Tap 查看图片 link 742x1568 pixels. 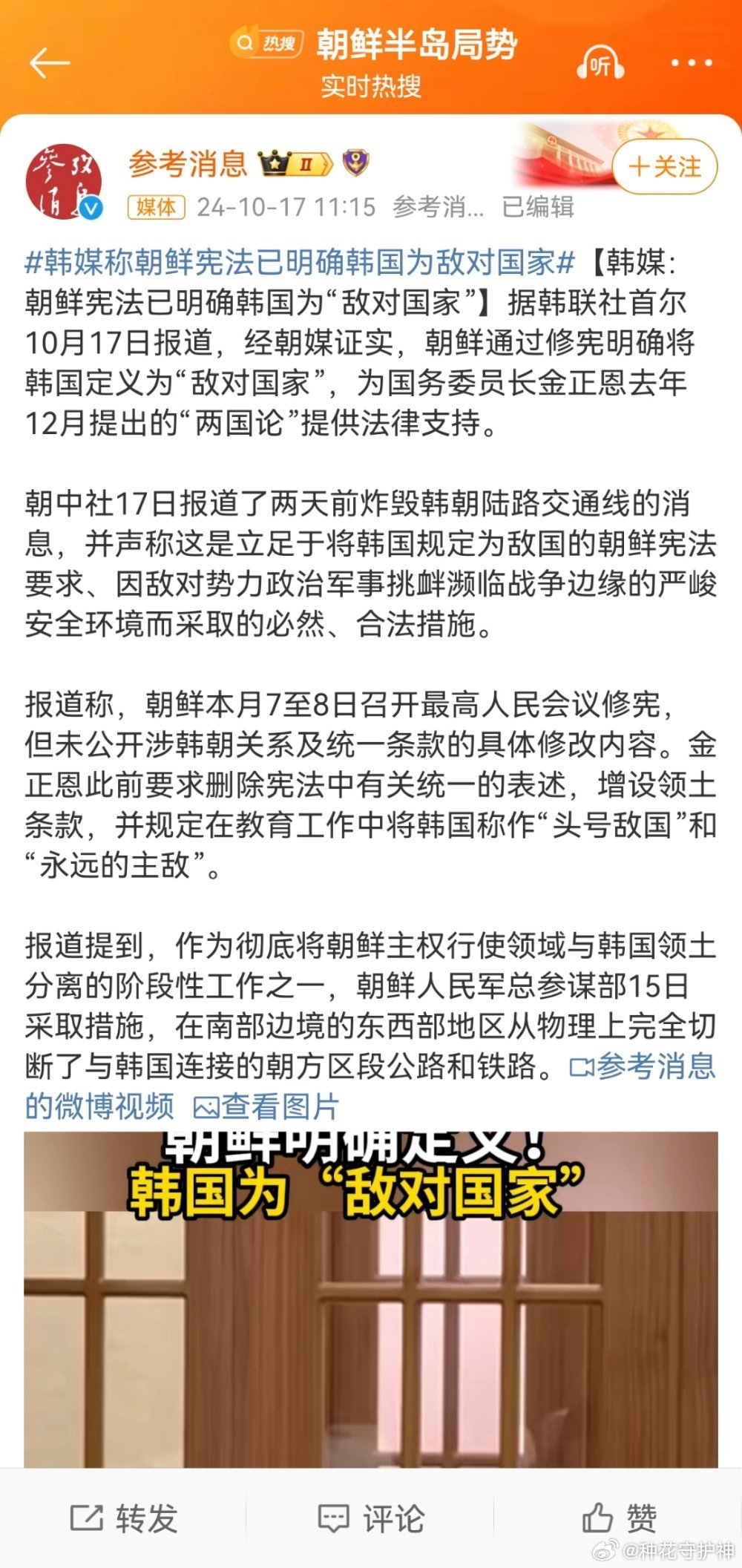click(266, 1107)
